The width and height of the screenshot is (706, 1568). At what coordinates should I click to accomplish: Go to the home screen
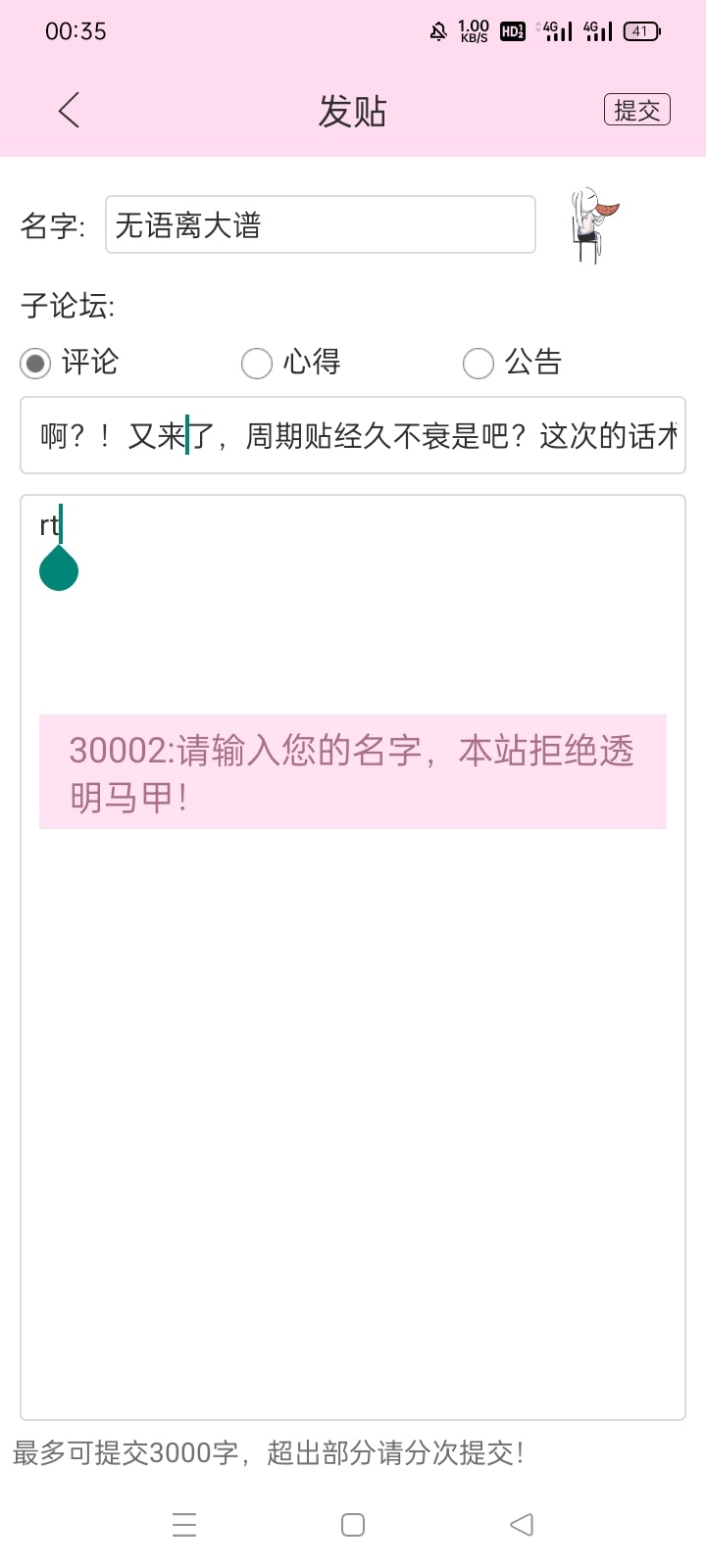point(353,1525)
